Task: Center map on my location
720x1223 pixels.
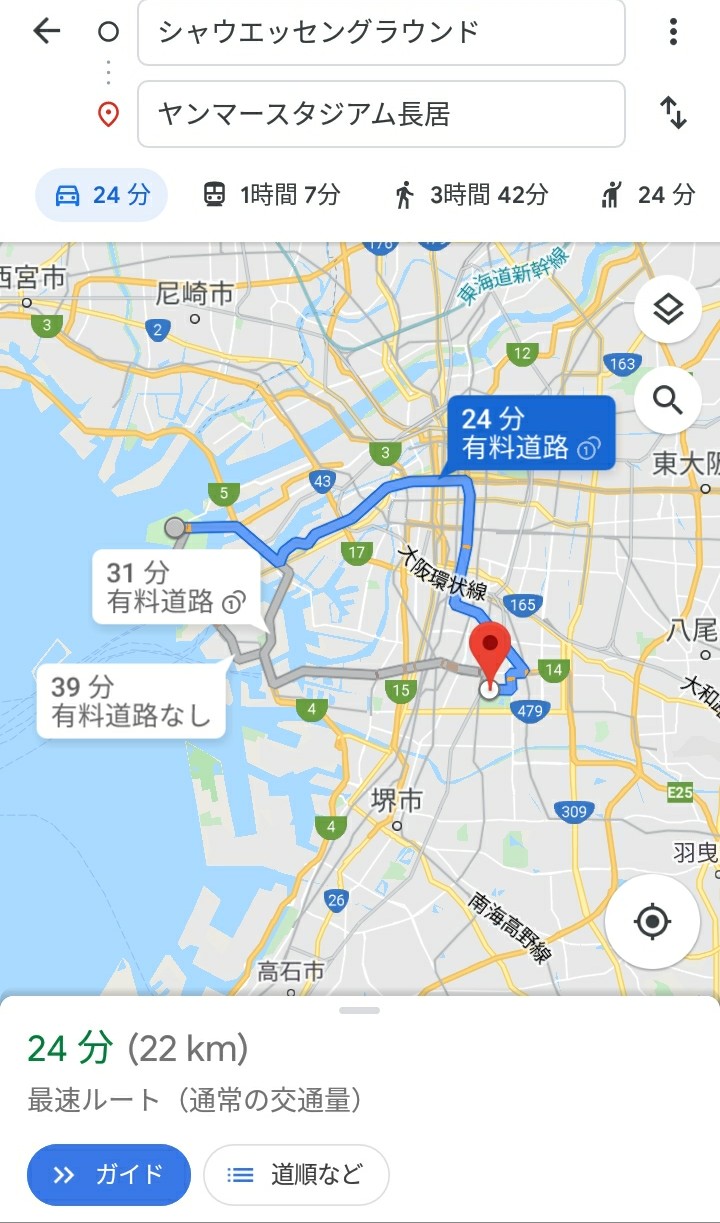Action: point(652,921)
